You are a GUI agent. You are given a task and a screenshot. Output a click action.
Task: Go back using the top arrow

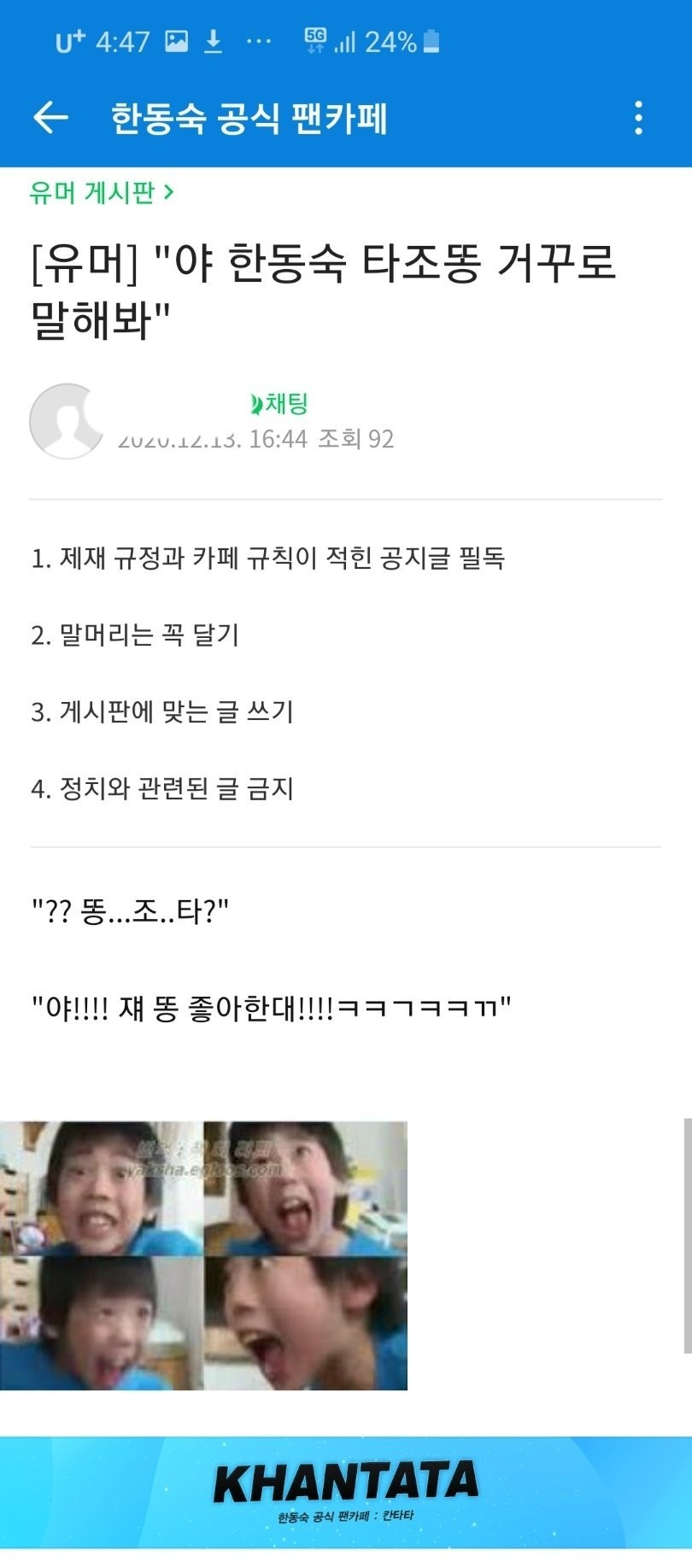pyautogui.click(x=50, y=118)
